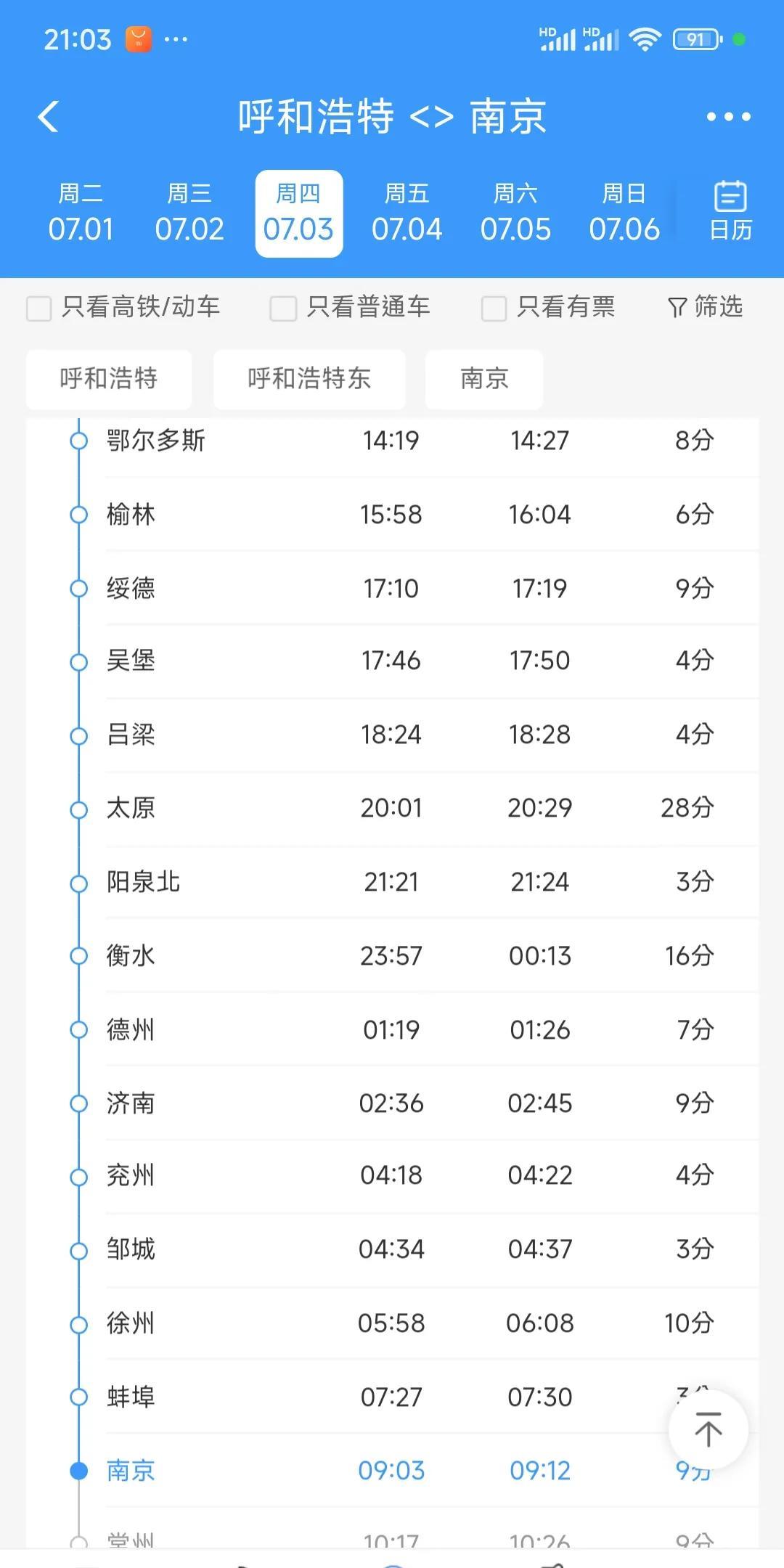784x1568 pixels.
Task: Open the 日历 calendar picker
Action: click(730, 211)
